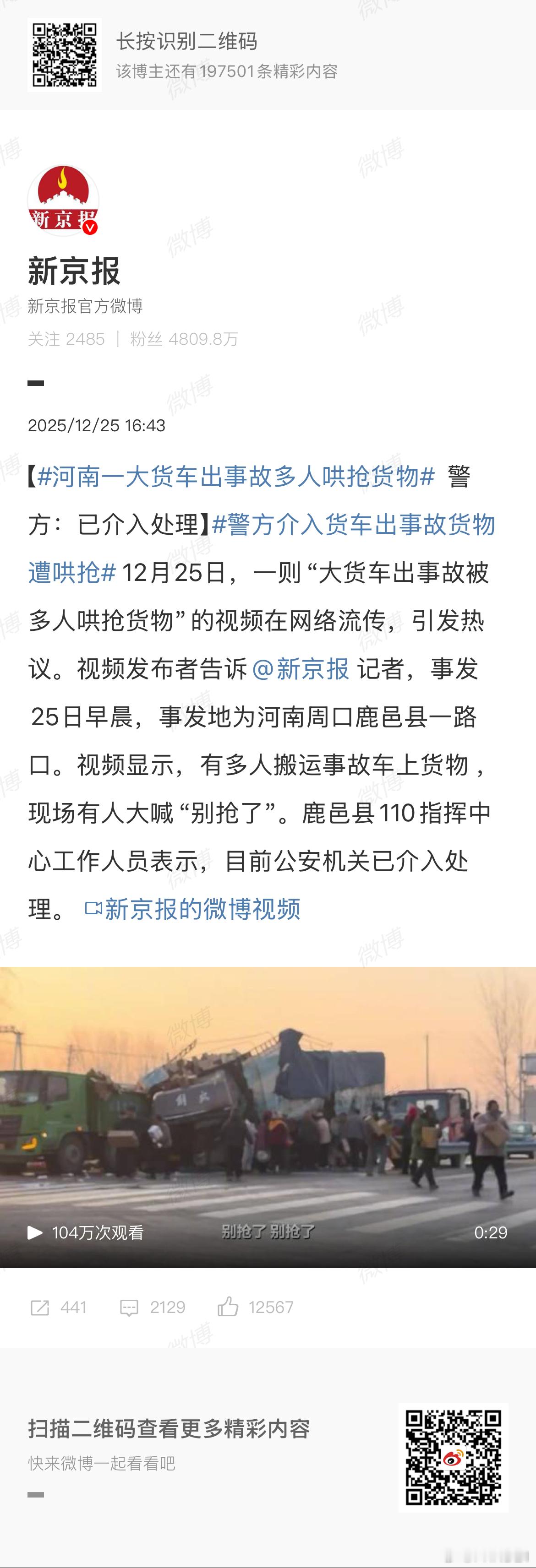Click the top-left QR code
Screen dimensions: 536x1568
point(64,54)
